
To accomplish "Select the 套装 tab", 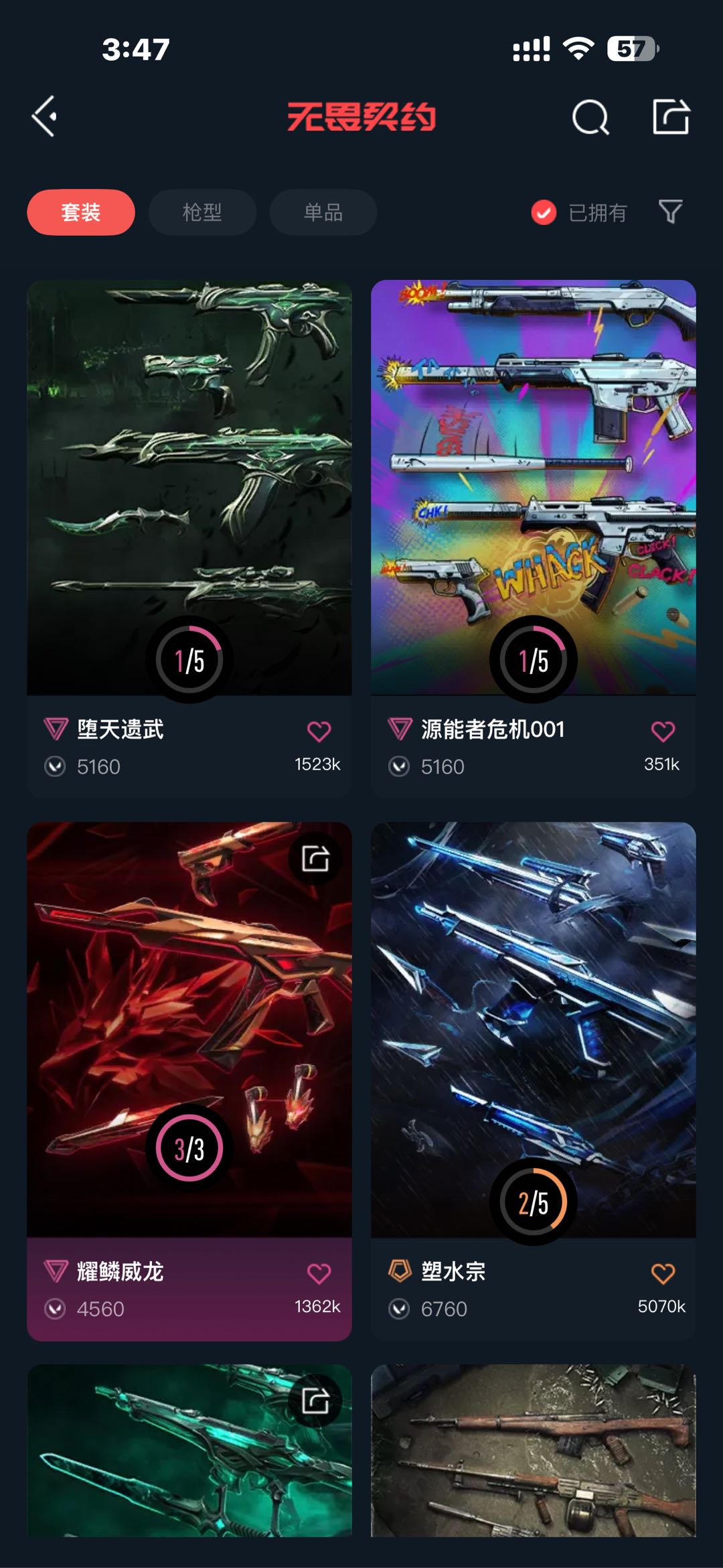I will pos(81,212).
